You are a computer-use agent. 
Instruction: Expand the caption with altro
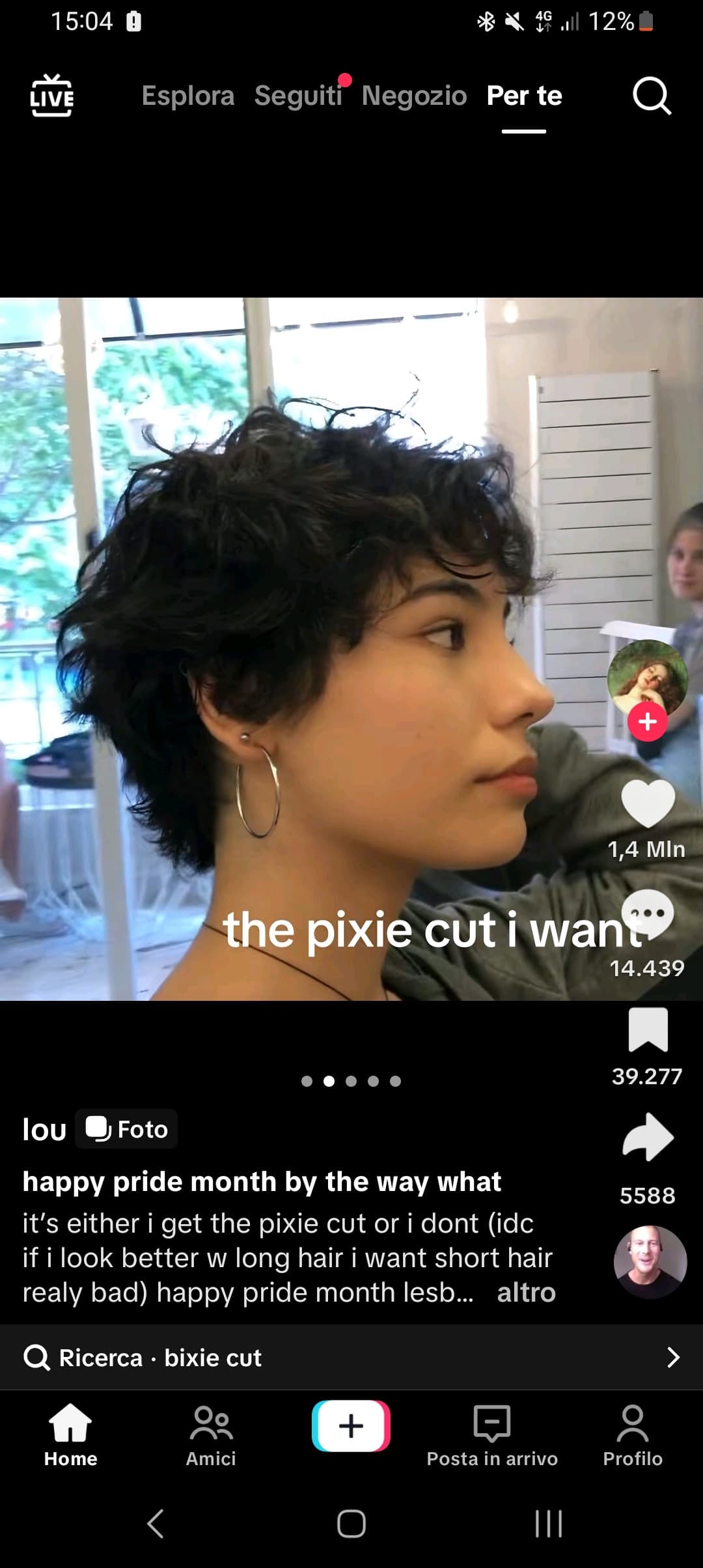[x=526, y=1292]
